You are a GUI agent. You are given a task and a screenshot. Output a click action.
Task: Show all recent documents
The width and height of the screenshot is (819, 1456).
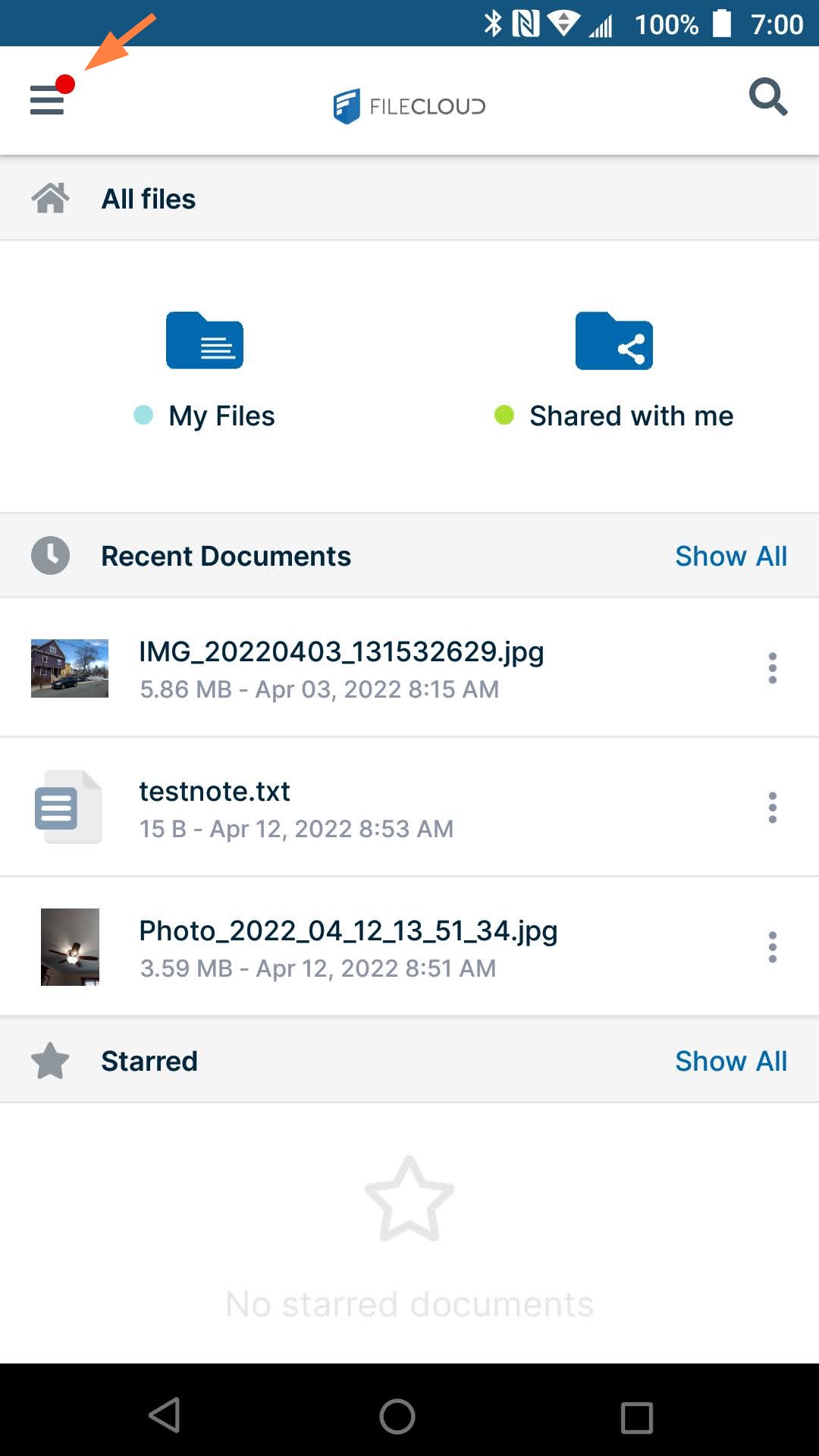[x=730, y=556]
